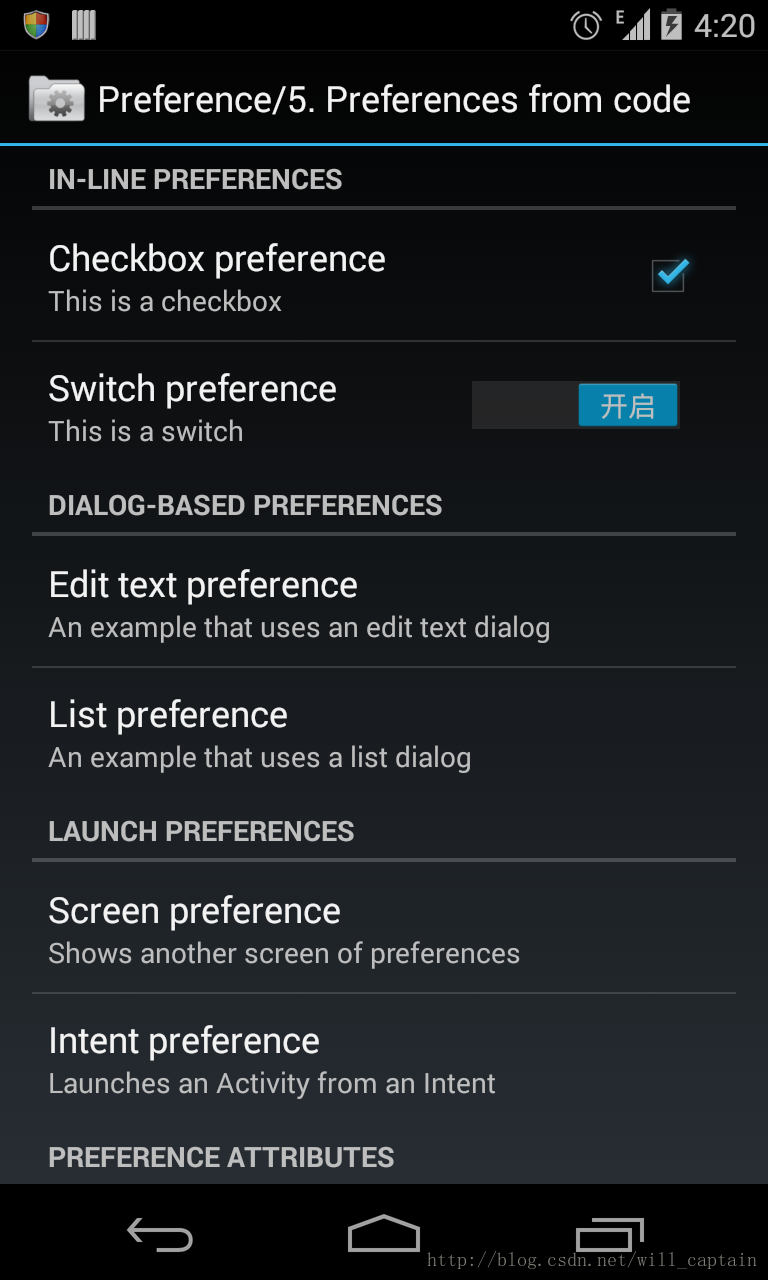Viewport: 768px width, 1280px height.
Task: Open the recent apps view
Action: [x=609, y=1234]
